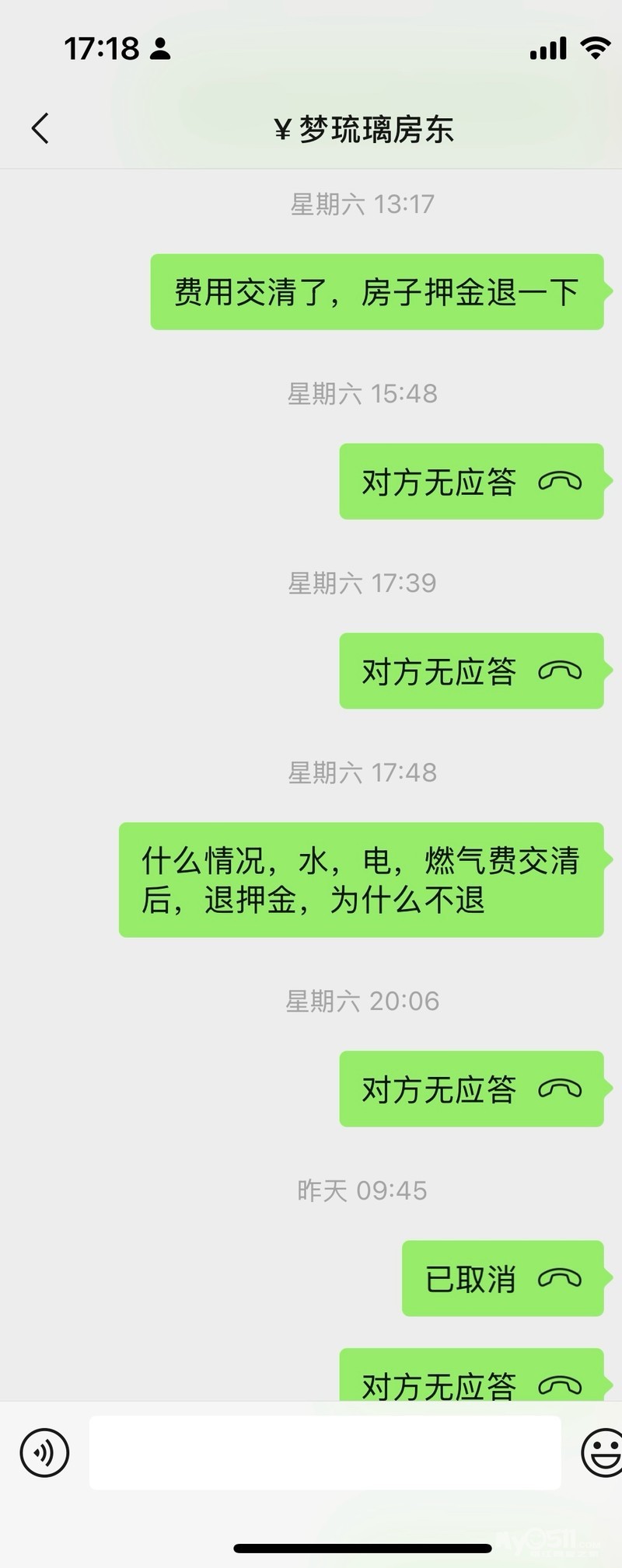Redial from the 星期六 15:48 unanswered call

(x=471, y=482)
